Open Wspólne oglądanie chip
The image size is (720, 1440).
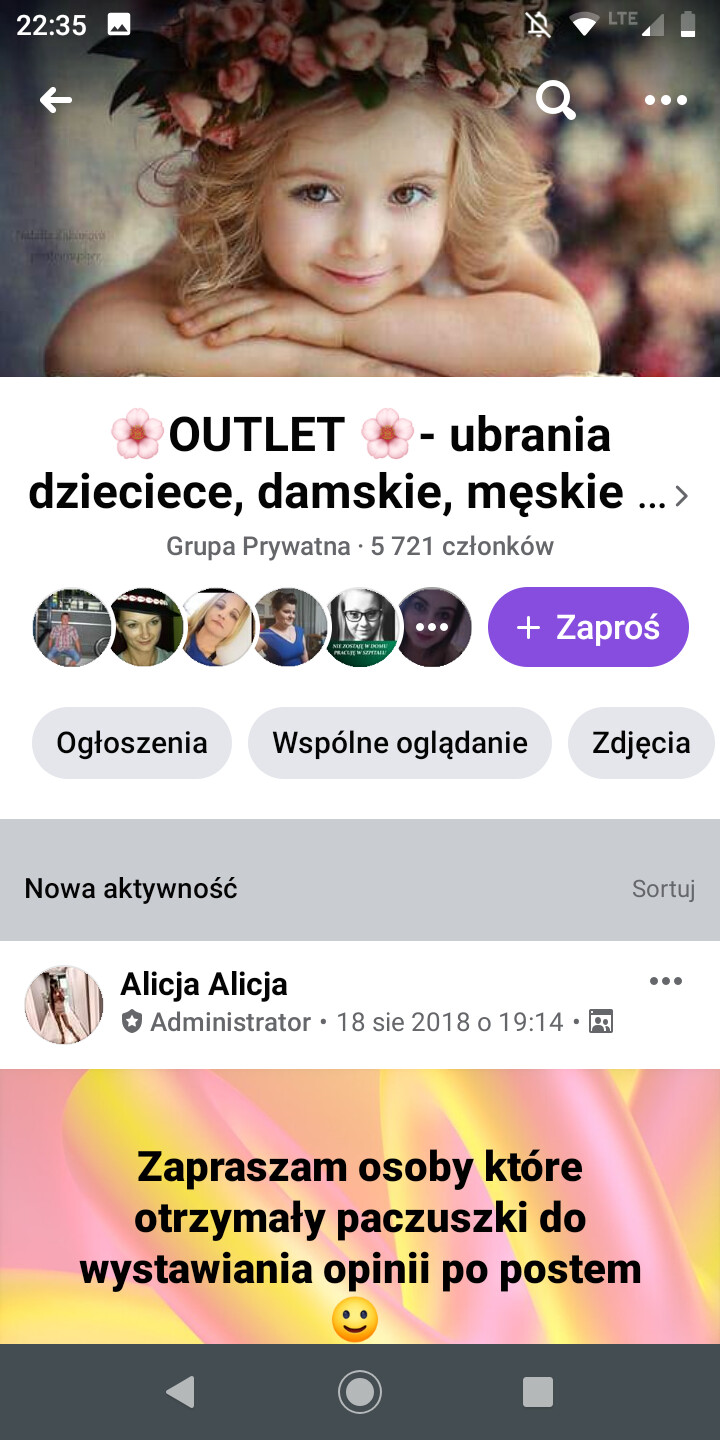coord(400,743)
